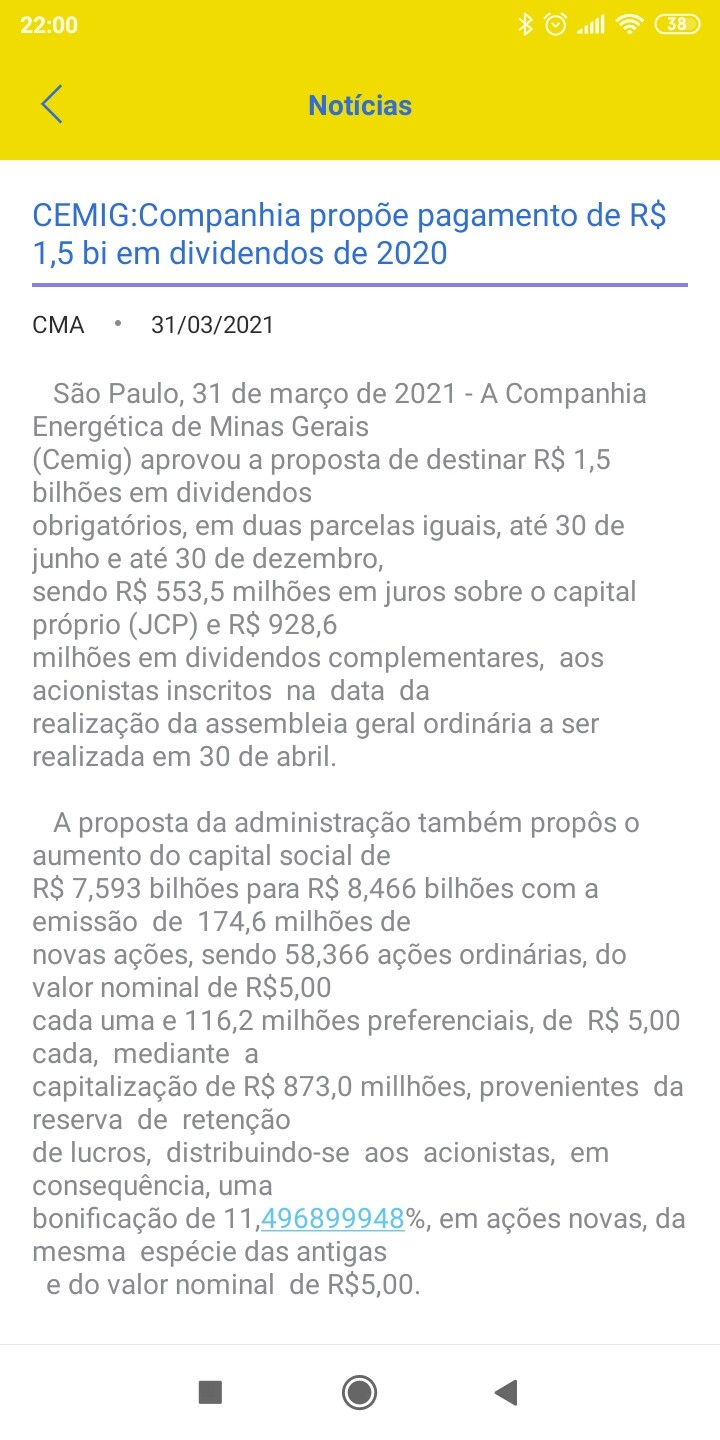Go back from the Notícias article
720x1440 pixels.
[52, 105]
